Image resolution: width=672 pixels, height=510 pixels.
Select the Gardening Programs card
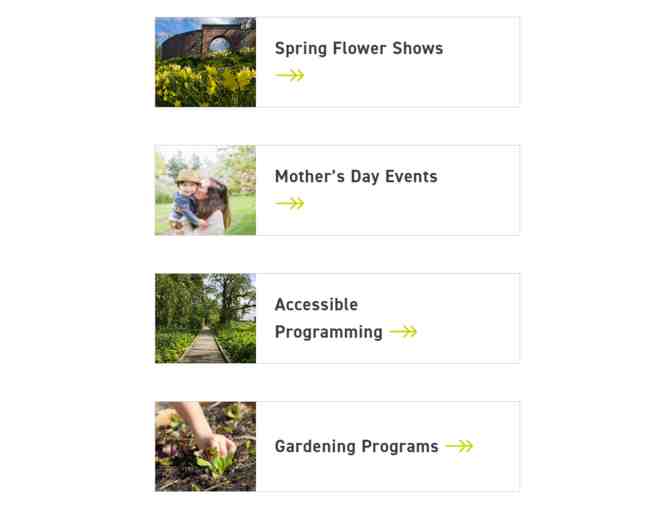[356, 446]
